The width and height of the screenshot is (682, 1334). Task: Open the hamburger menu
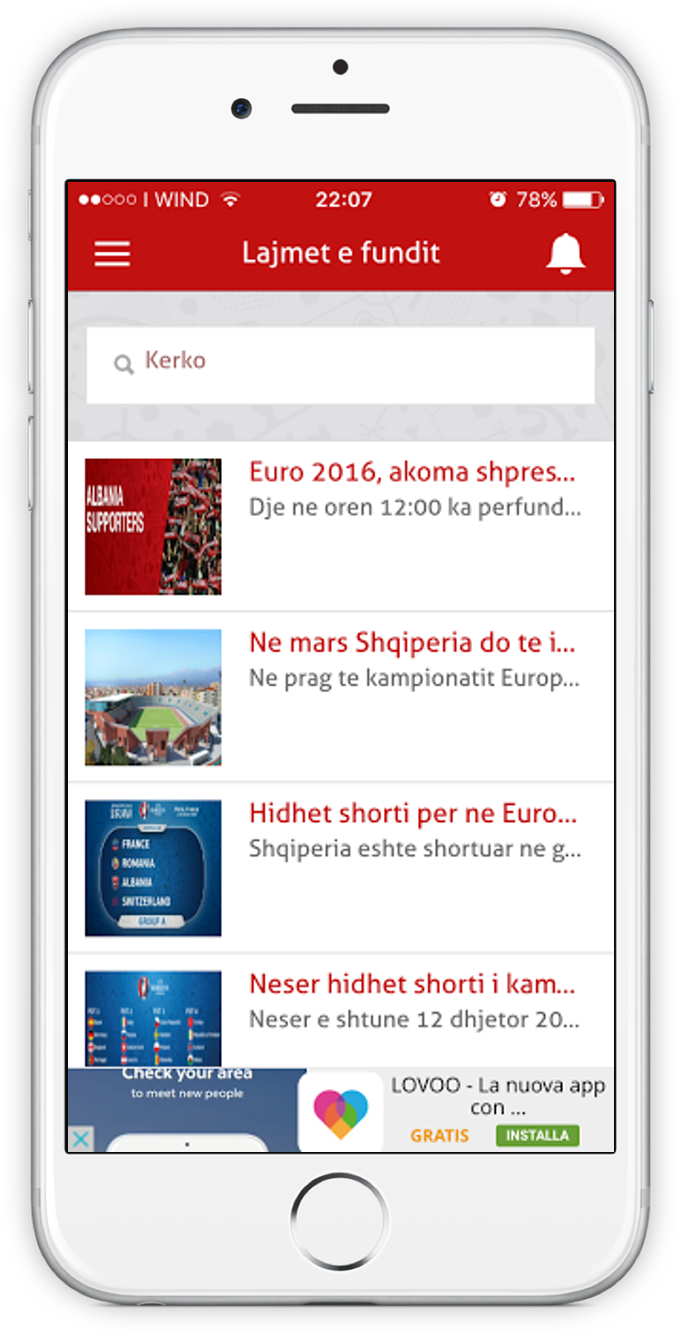click(x=112, y=254)
